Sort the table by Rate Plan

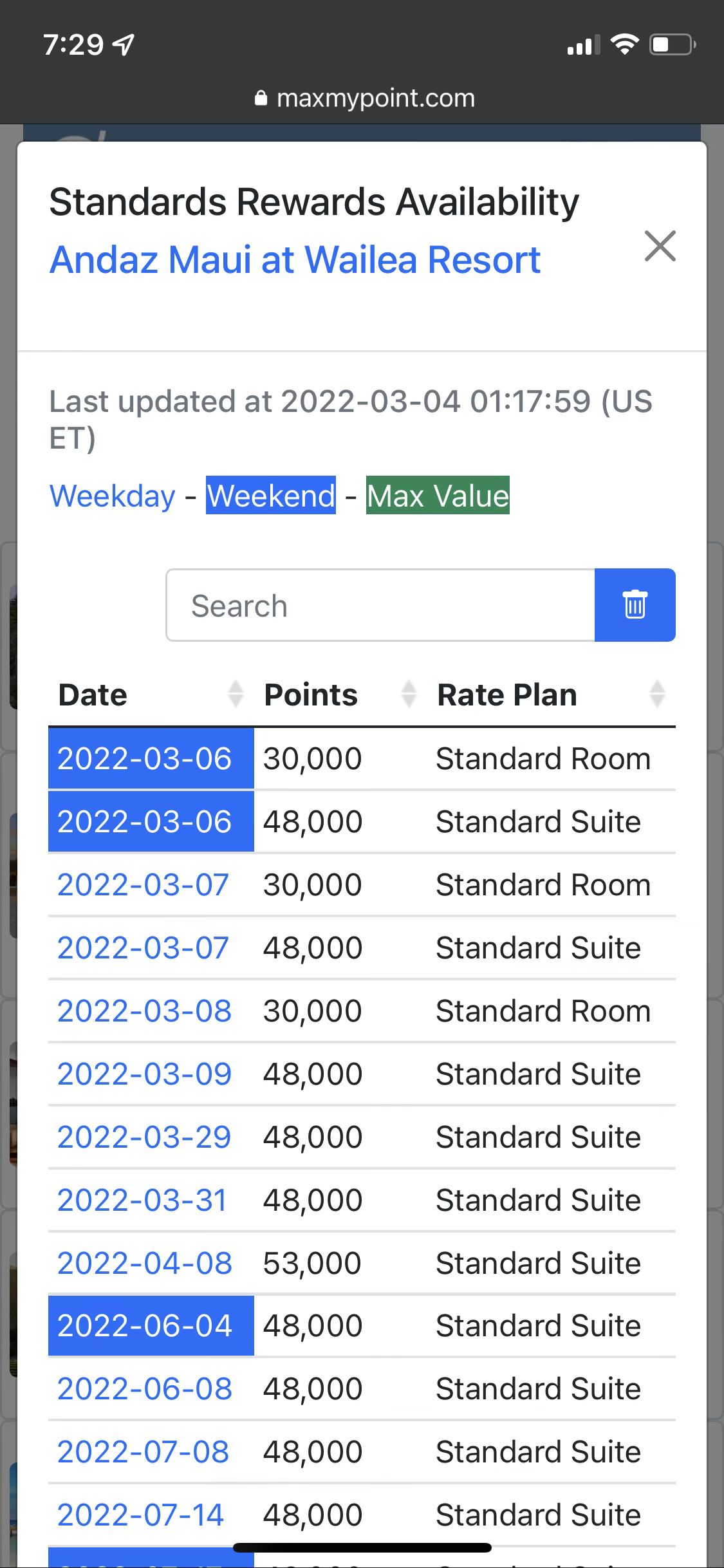click(x=552, y=695)
